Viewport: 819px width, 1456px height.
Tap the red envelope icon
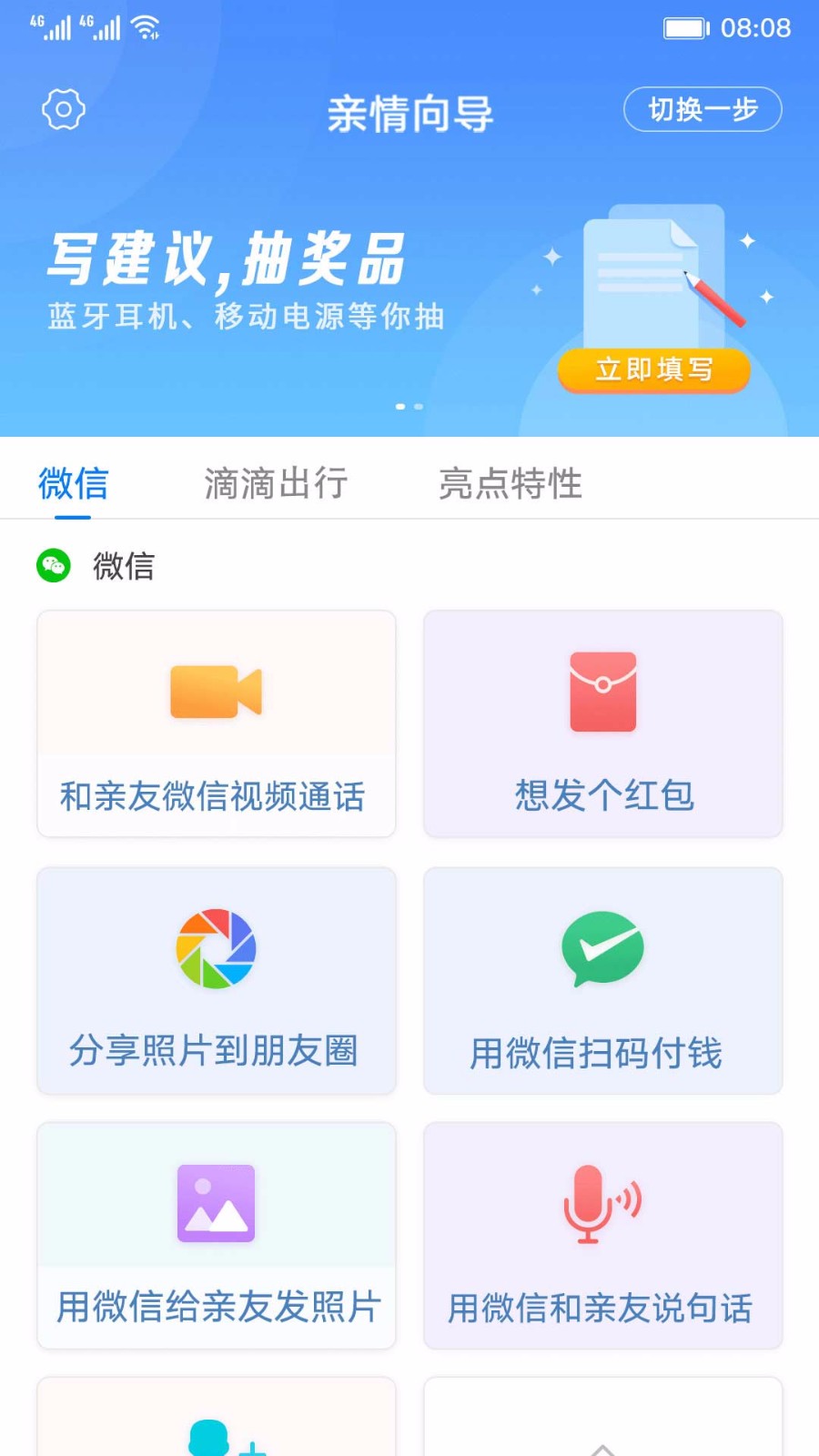602,692
